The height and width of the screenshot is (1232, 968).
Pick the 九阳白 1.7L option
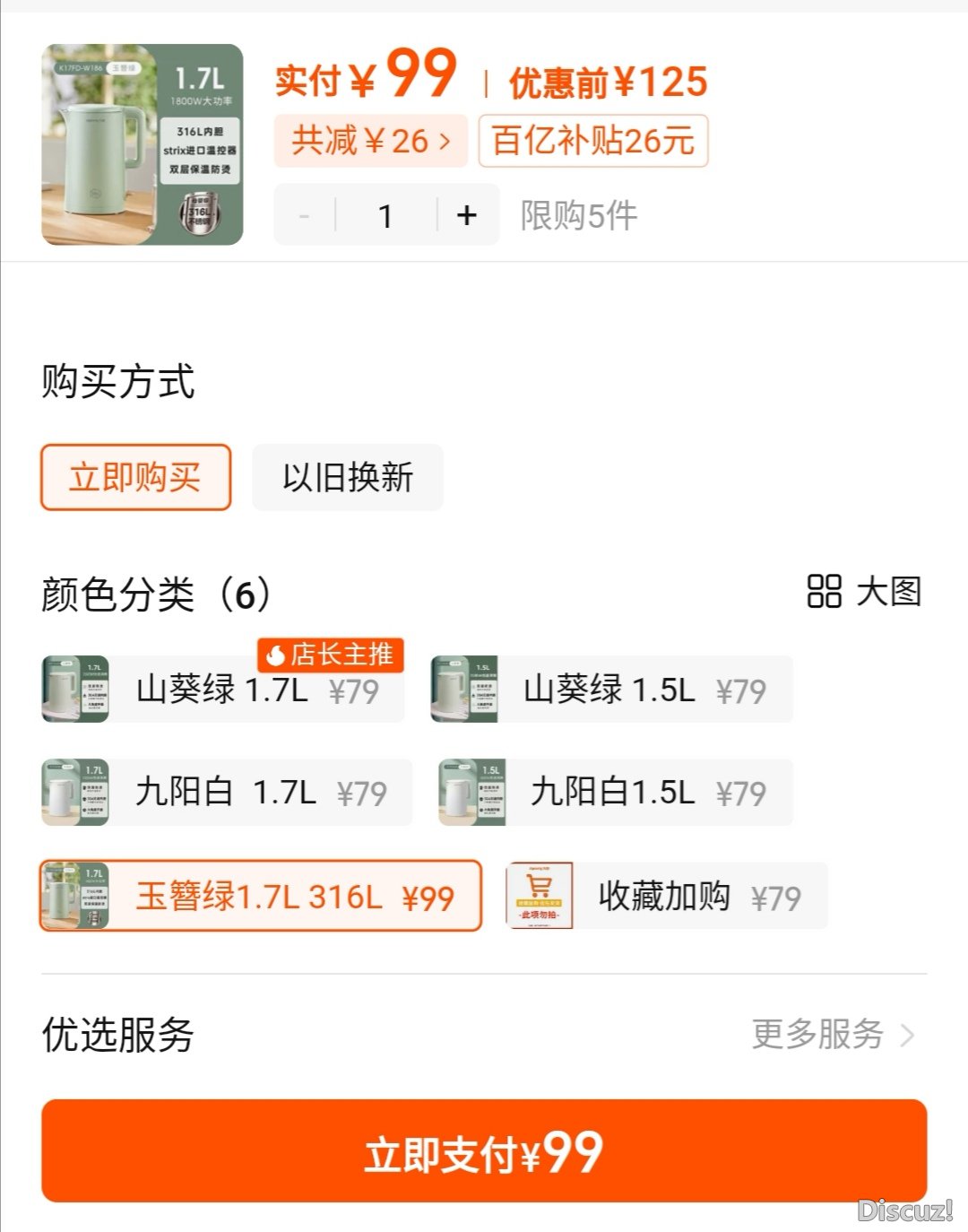(x=228, y=793)
